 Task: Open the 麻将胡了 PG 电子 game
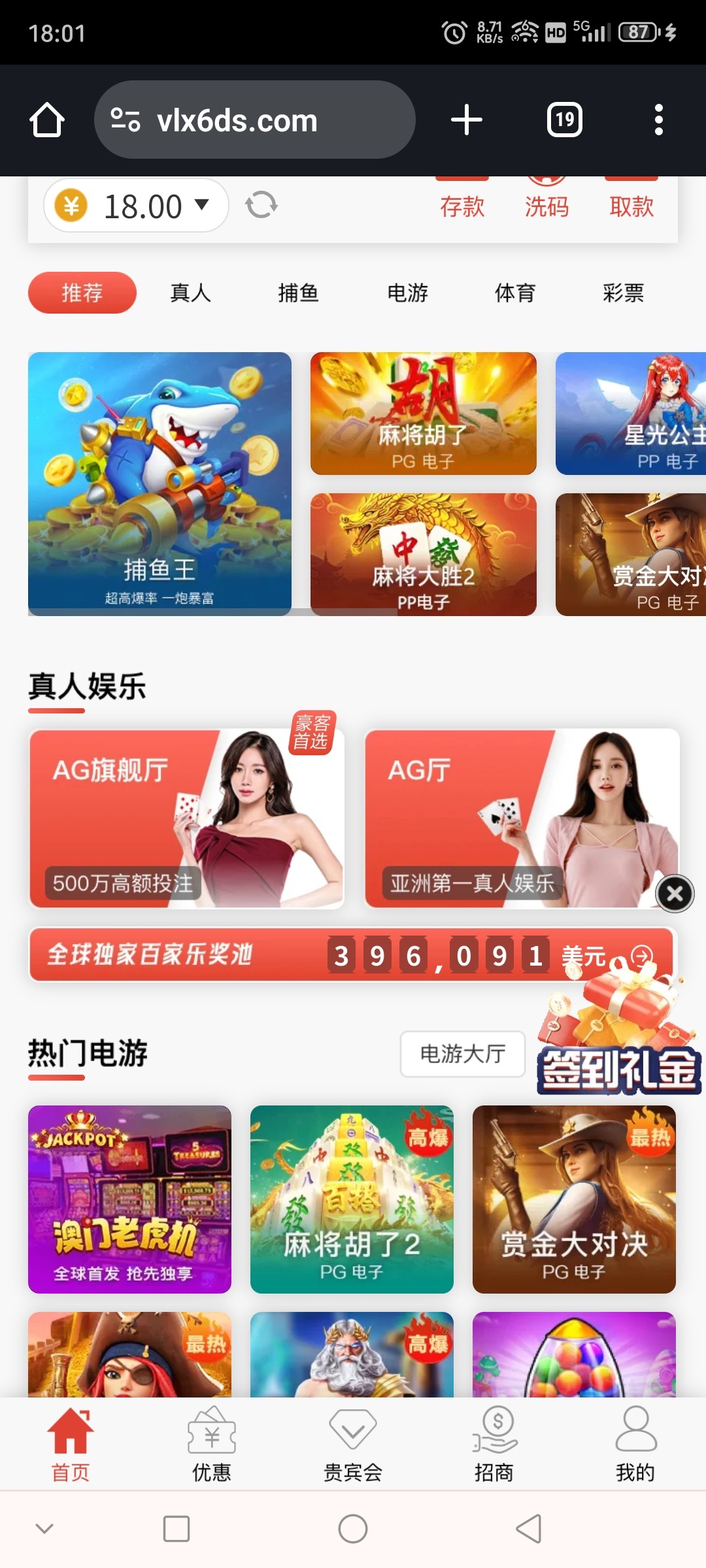point(423,413)
